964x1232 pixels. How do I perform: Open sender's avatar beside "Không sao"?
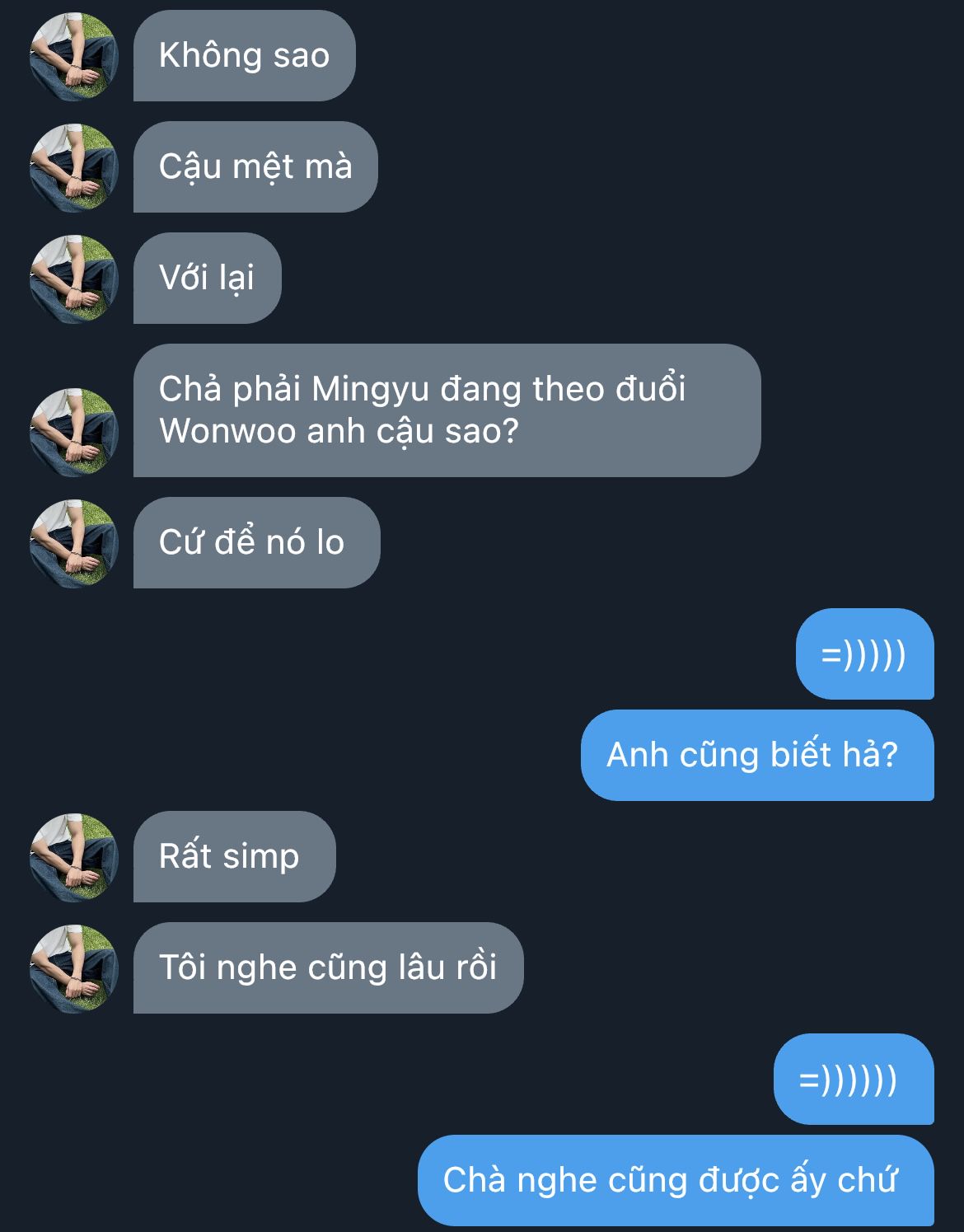pyautogui.click(x=74, y=57)
